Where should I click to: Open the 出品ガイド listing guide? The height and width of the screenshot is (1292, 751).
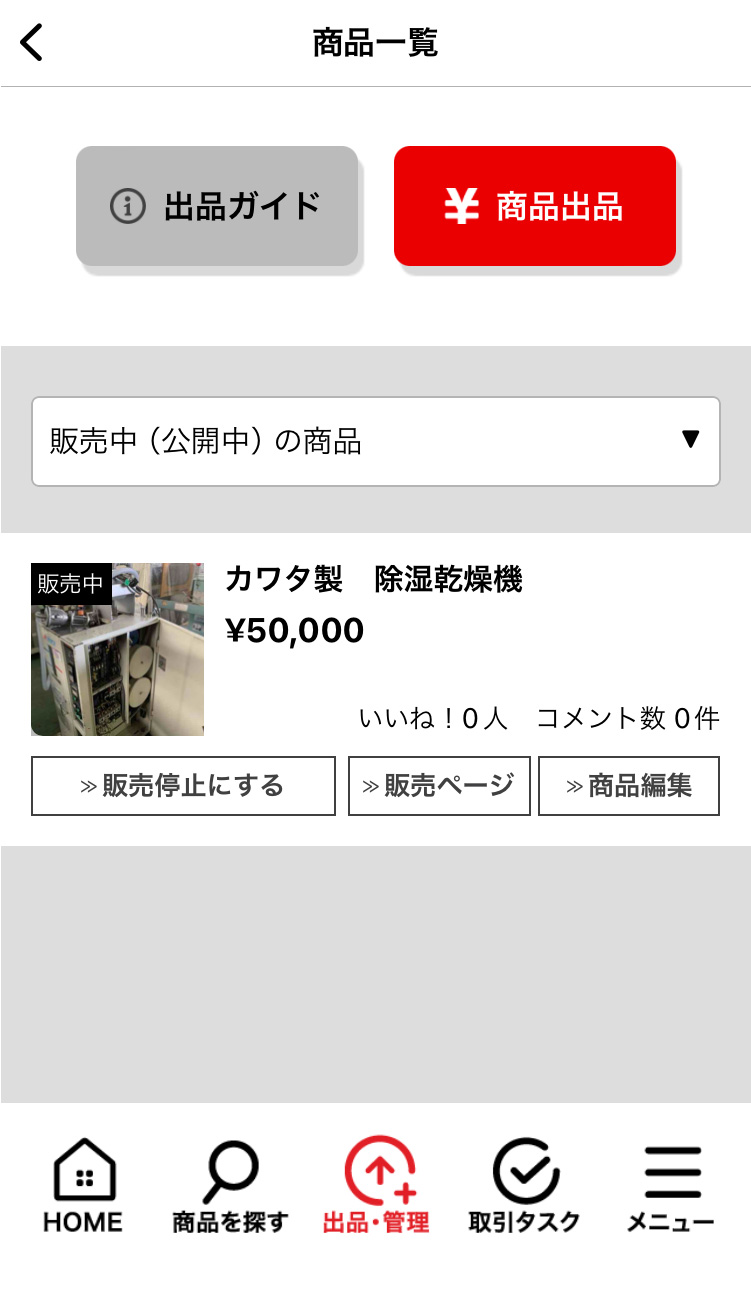(x=217, y=206)
